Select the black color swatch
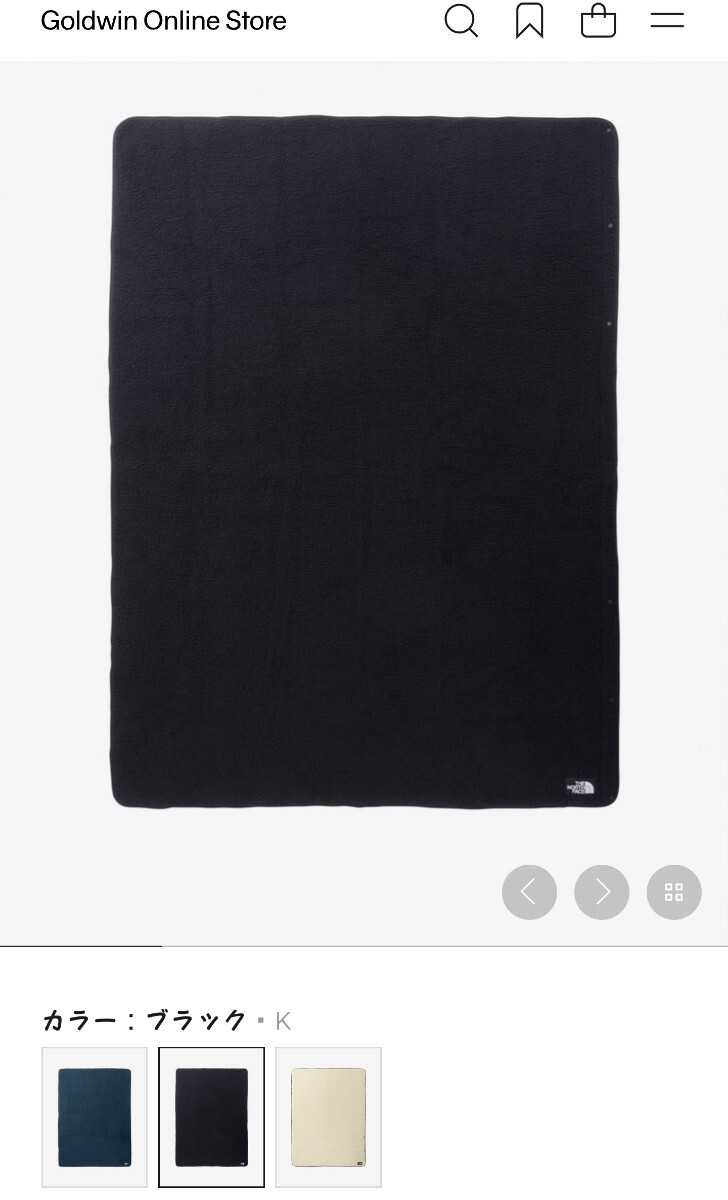Image resolution: width=728 pixels, height=1200 pixels. coord(211,1116)
